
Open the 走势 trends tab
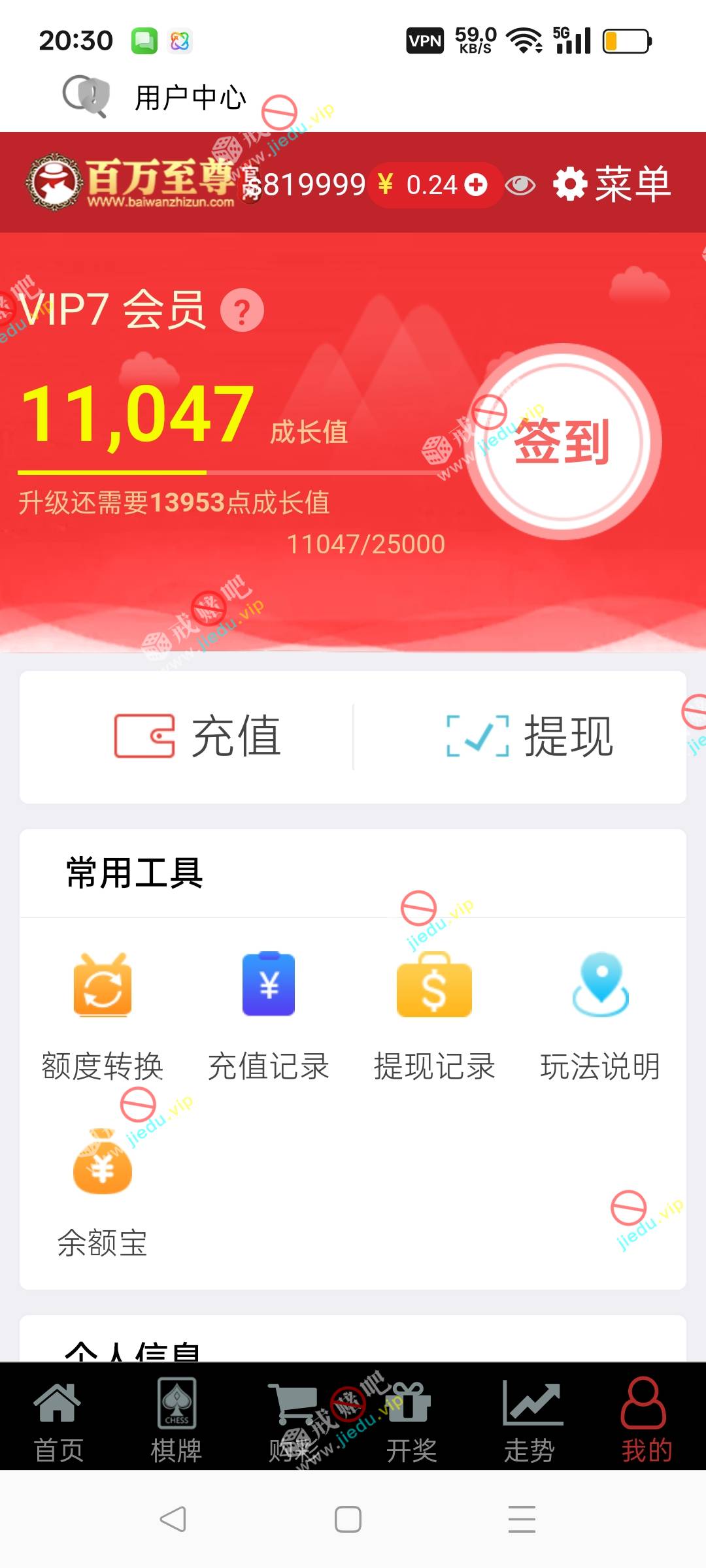pyautogui.click(x=529, y=1416)
